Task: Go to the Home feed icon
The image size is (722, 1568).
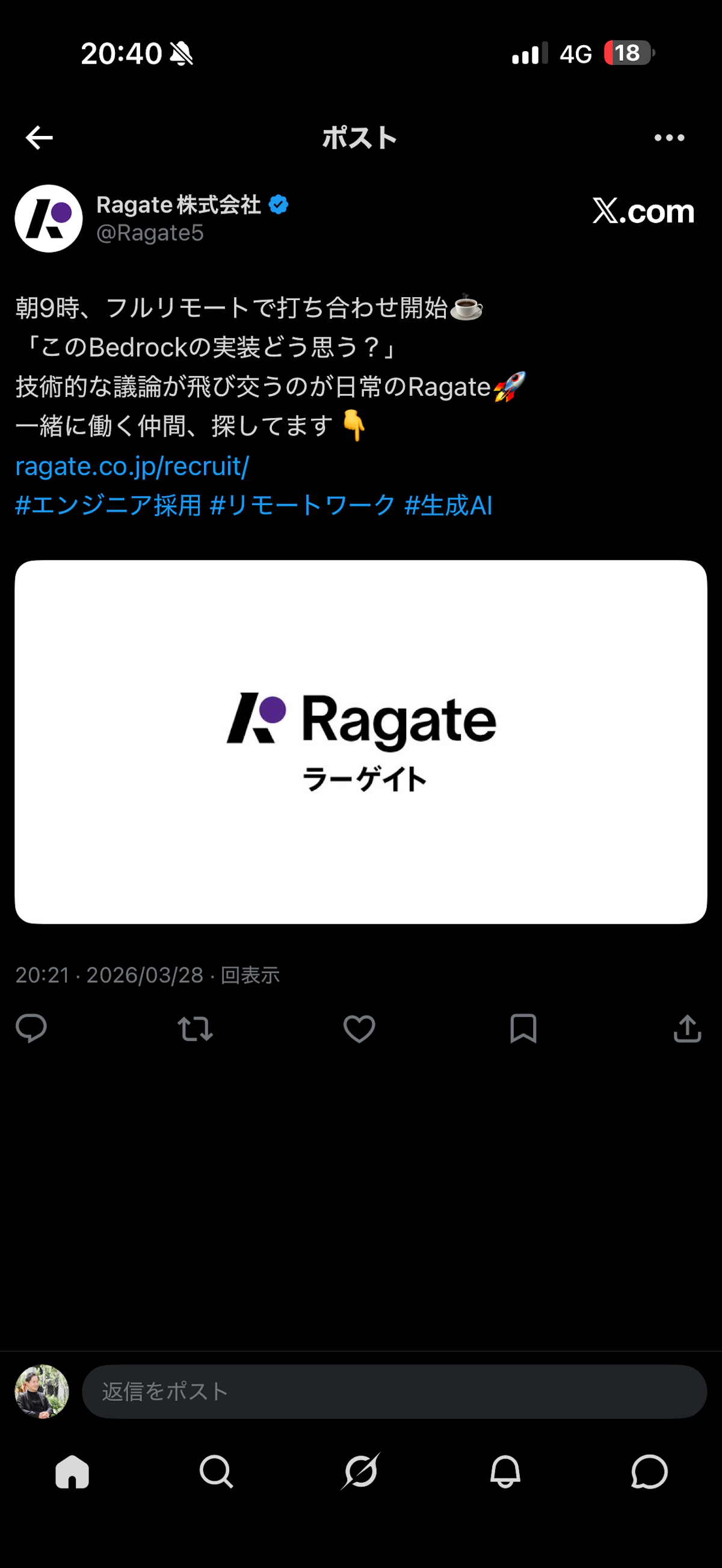Action: pos(72,1474)
